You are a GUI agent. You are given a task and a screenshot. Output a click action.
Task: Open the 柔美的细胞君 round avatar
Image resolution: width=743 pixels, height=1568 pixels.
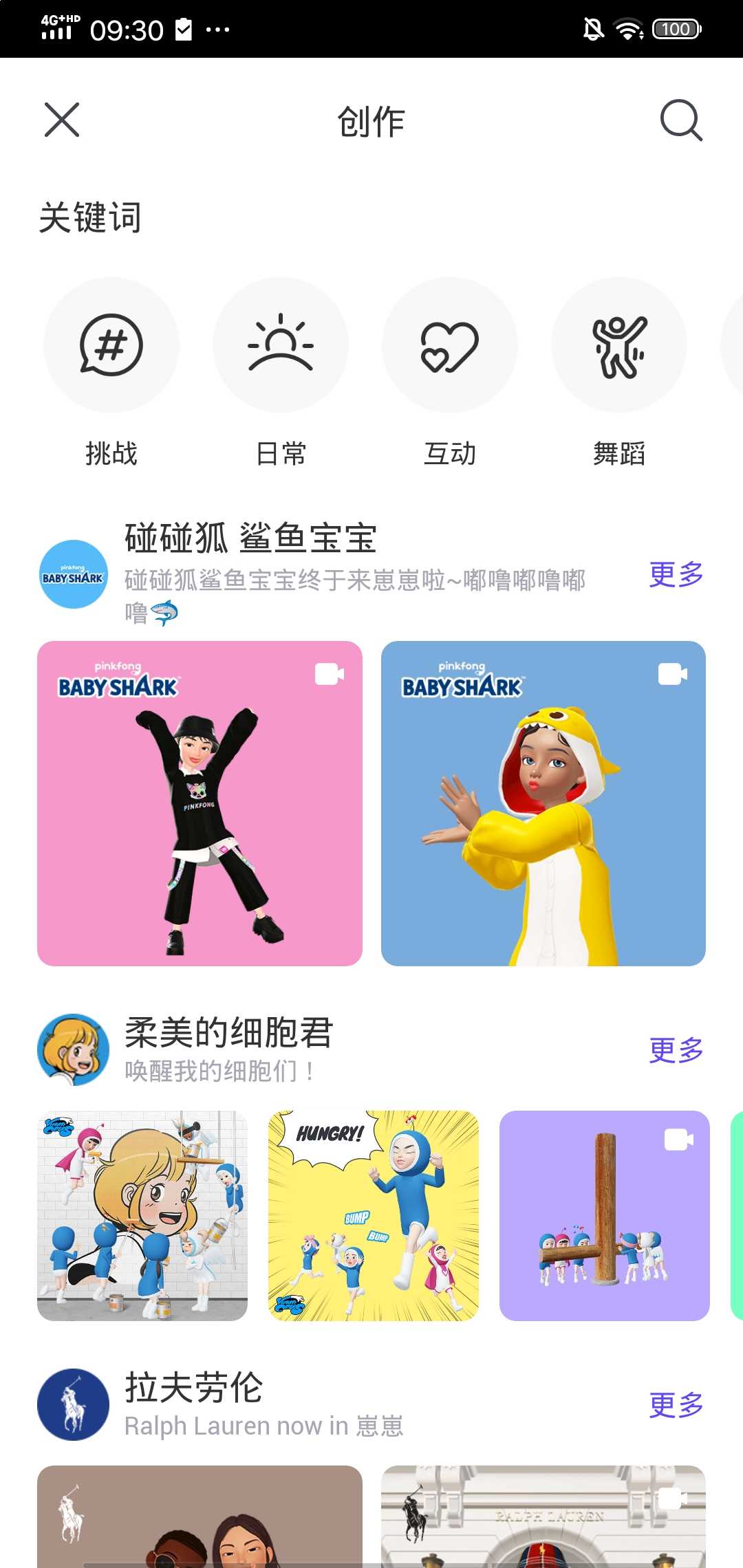[74, 1049]
